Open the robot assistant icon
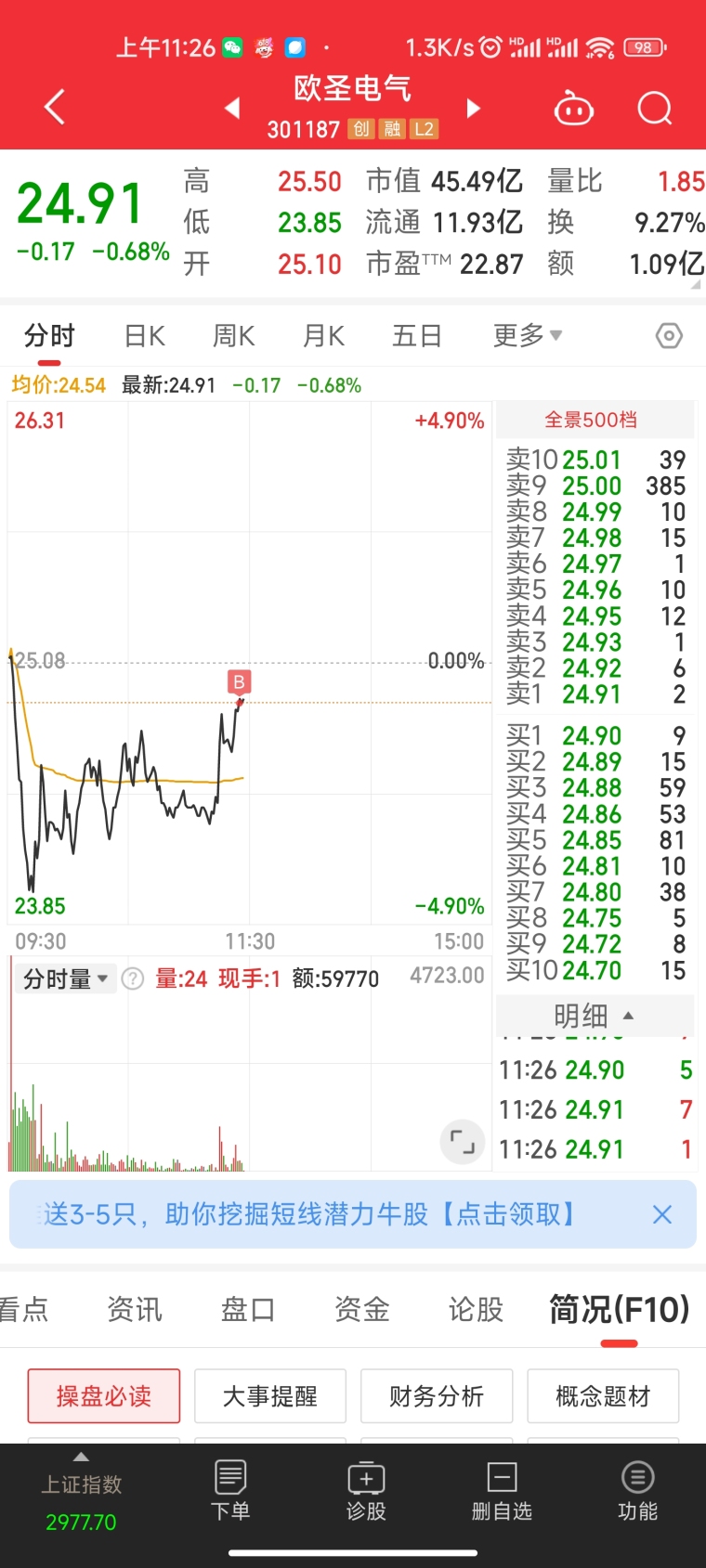 pos(573,109)
